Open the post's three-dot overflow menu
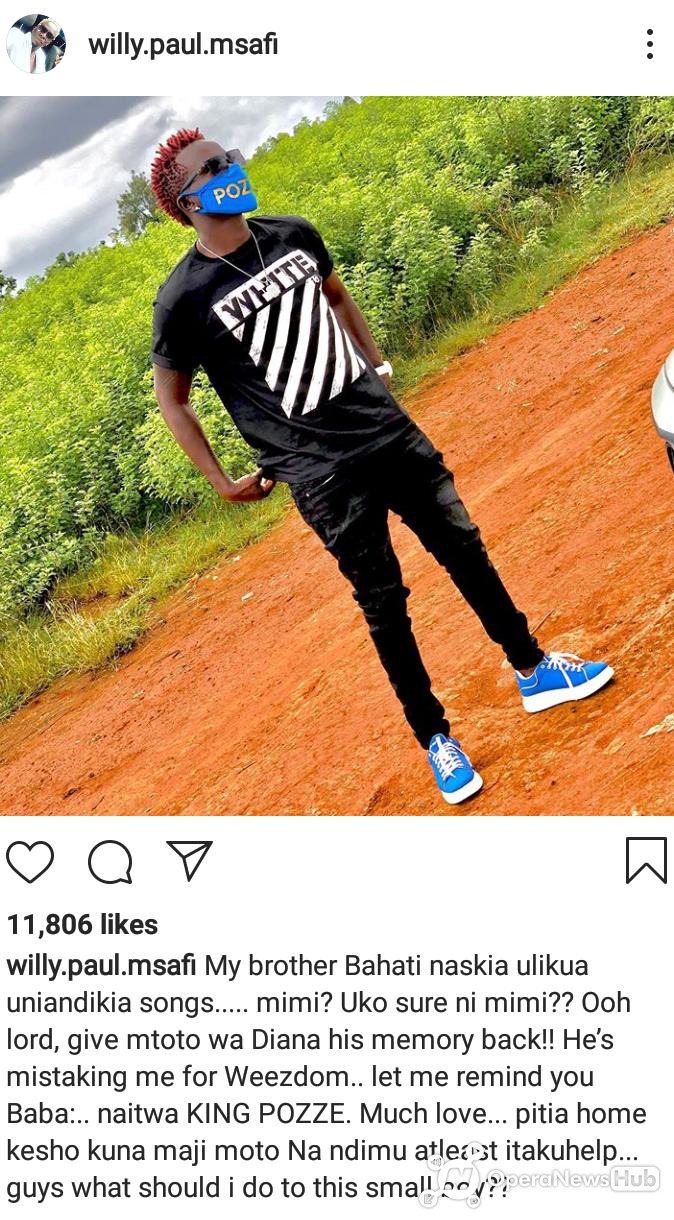Image resolution: width=674 pixels, height=1220 pixels. [x=649, y=44]
